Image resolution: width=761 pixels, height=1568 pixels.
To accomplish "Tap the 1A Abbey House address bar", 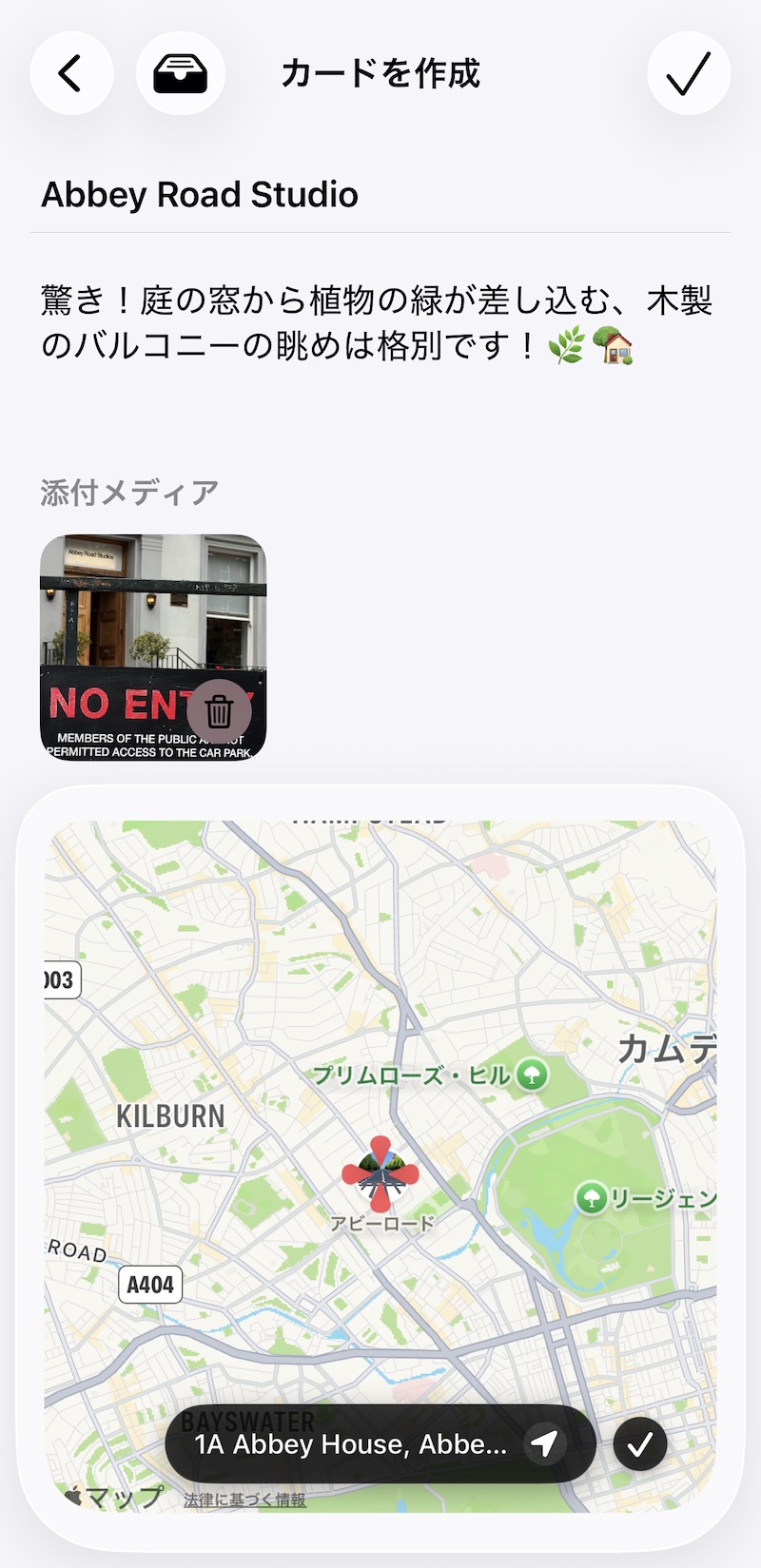I will (352, 1444).
